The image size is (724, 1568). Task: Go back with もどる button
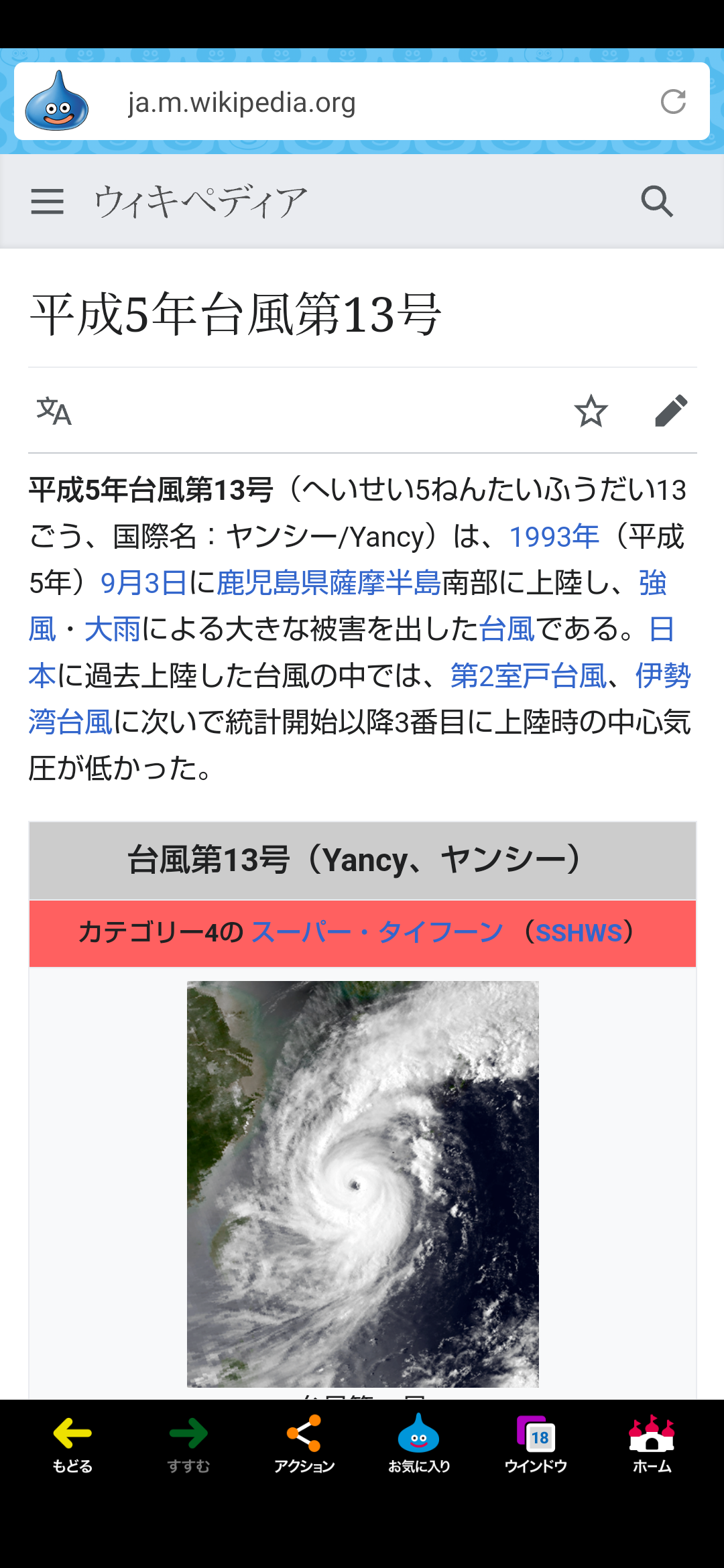(72, 1445)
